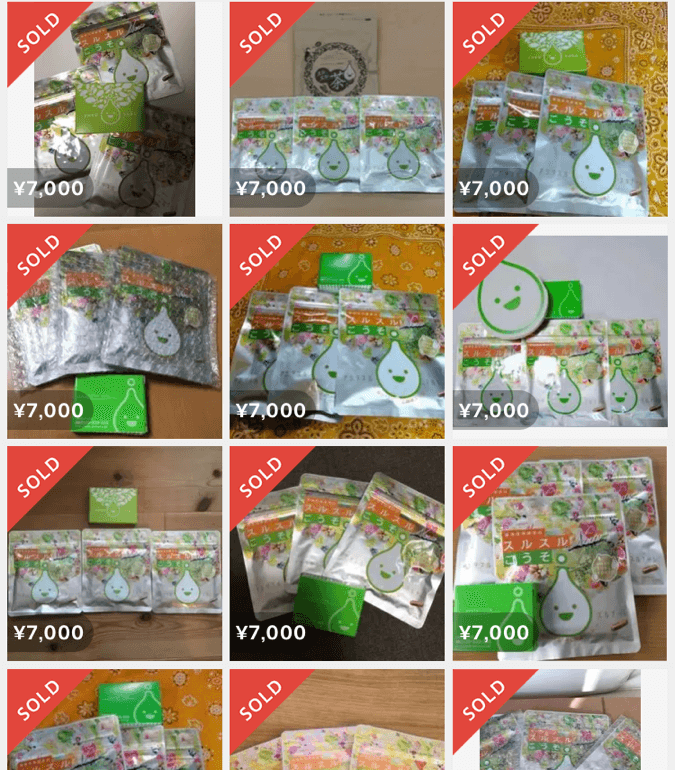Open the listing with a sketch card above three packs
The height and width of the screenshot is (770, 675).
point(337,109)
